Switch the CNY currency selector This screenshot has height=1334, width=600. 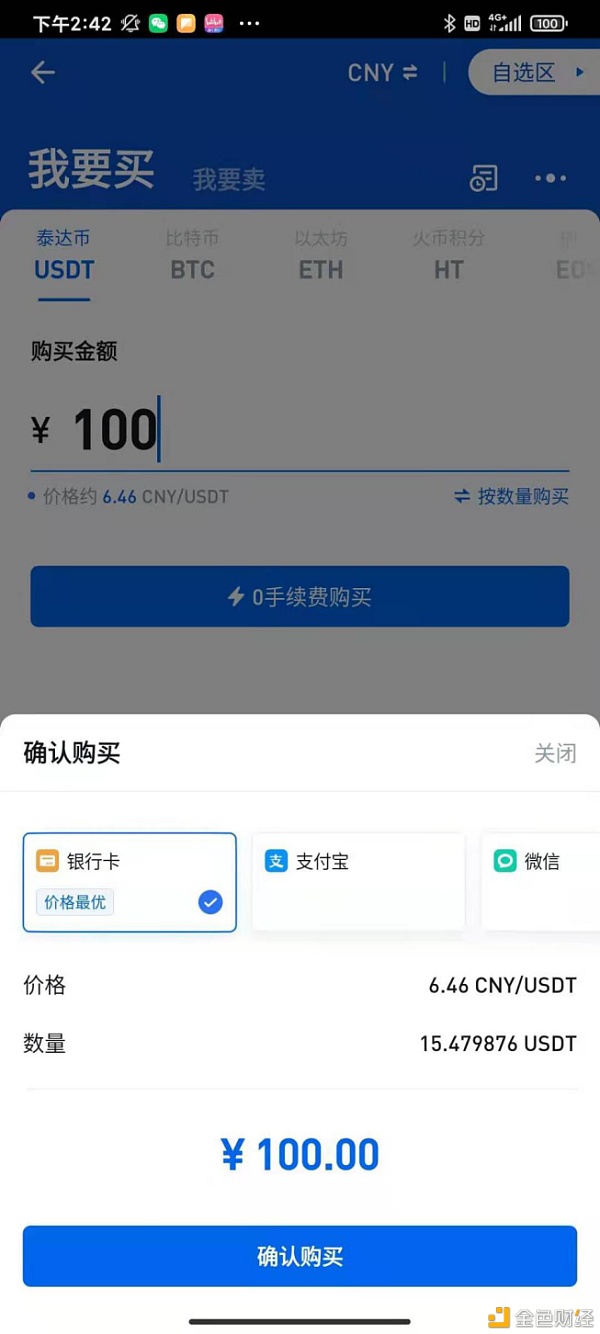383,72
